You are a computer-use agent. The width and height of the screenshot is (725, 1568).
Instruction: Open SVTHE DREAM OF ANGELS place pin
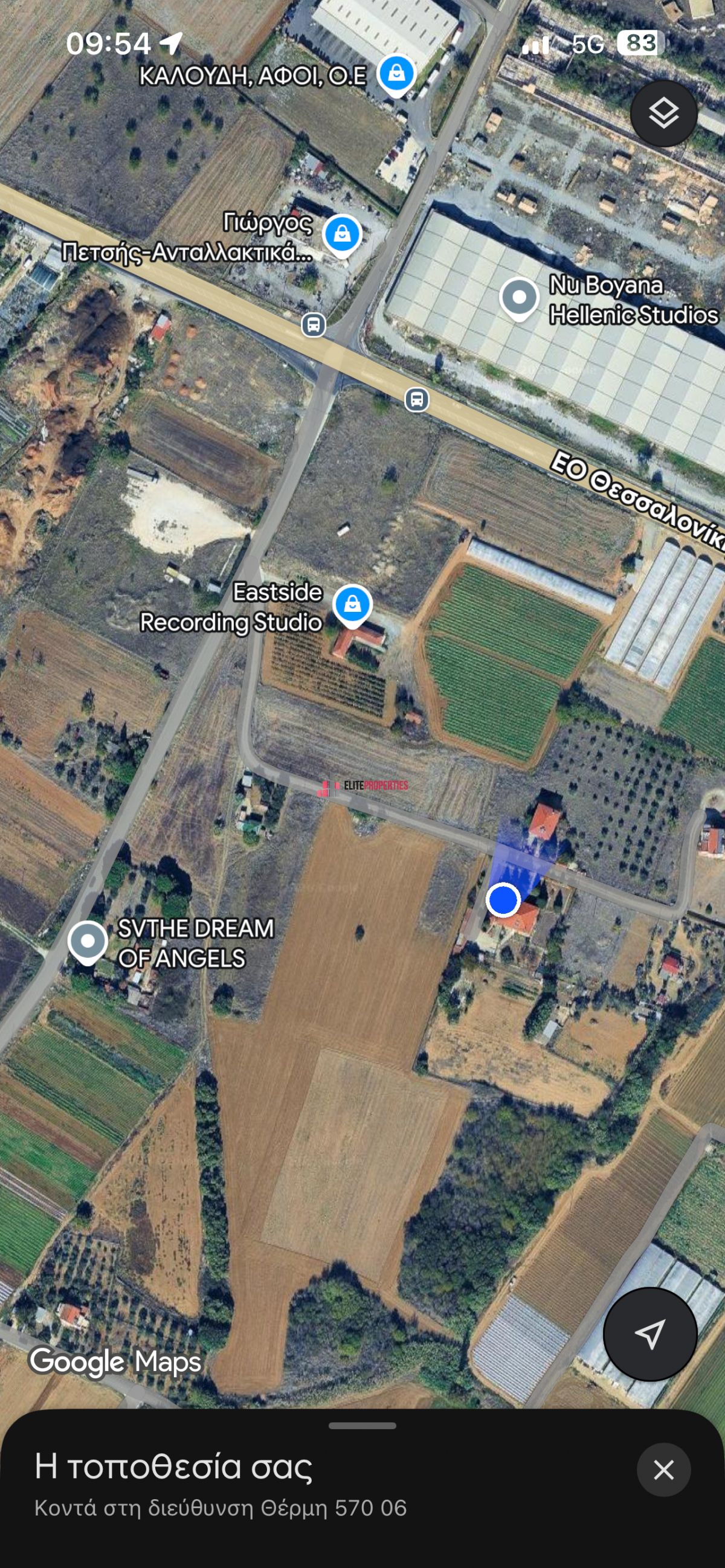88,941
